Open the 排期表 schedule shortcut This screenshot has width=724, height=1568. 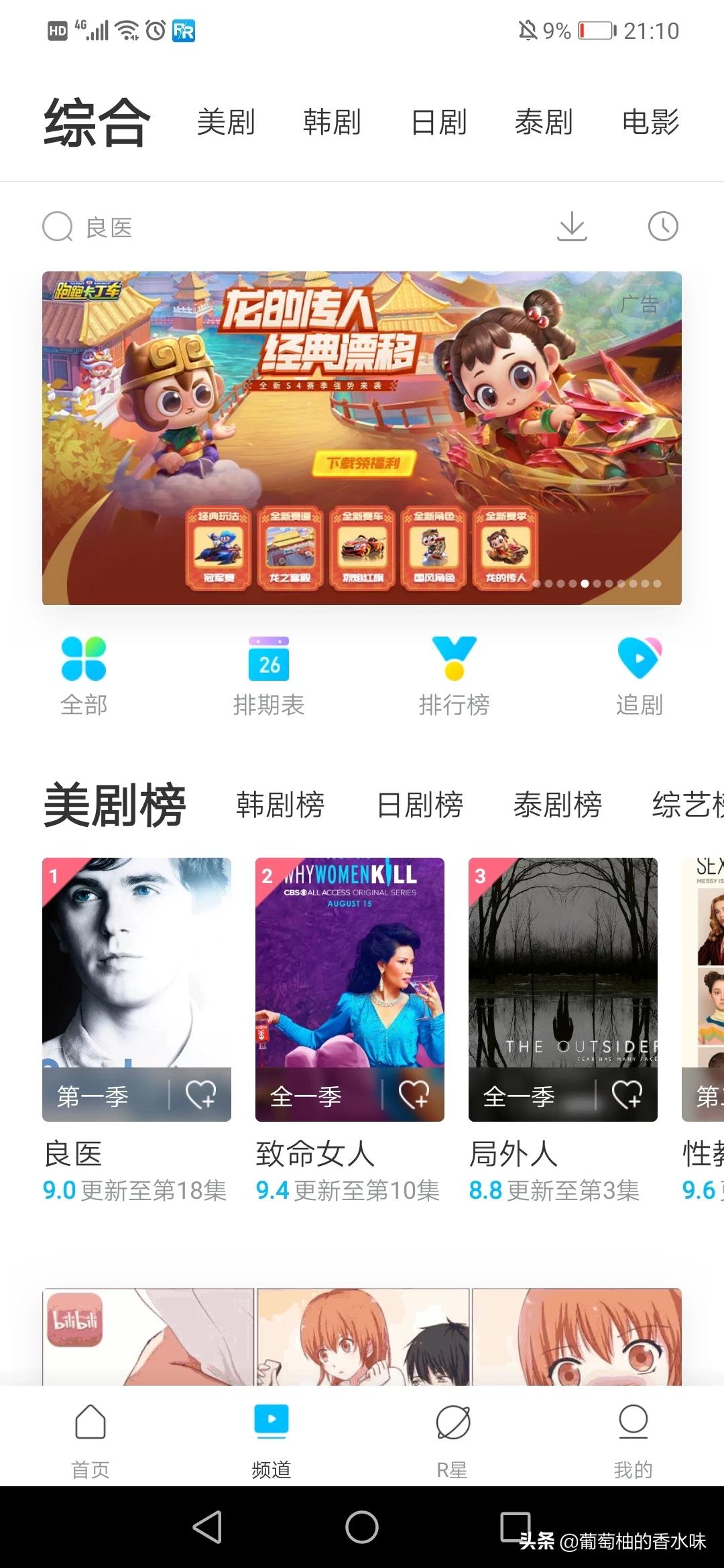pyautogui.click(x=269, y=675)
